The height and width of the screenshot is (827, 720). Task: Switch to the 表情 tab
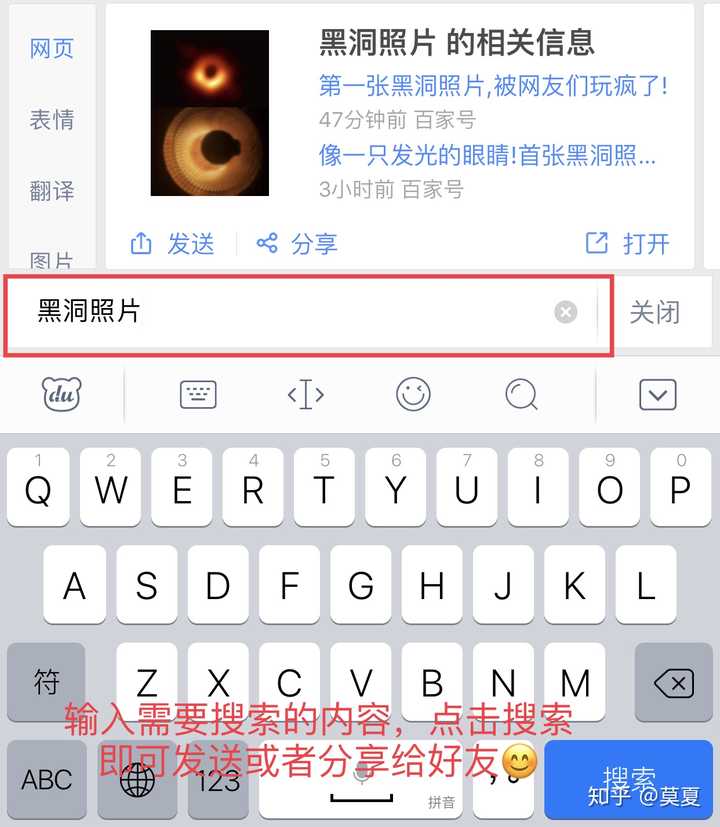[51, 120]
